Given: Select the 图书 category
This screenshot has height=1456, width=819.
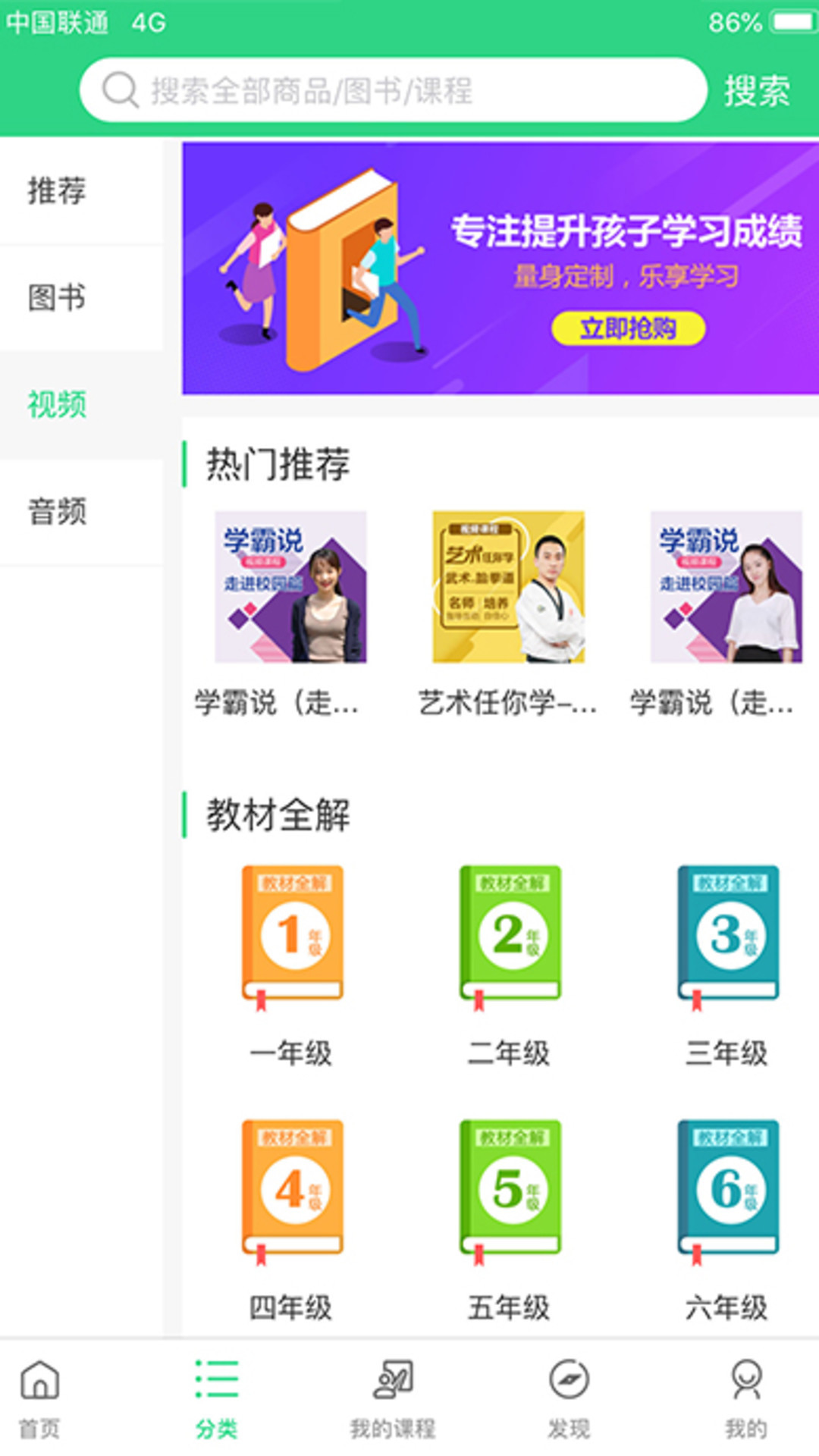Looking at the screenshot, I should tap(58, 297).
